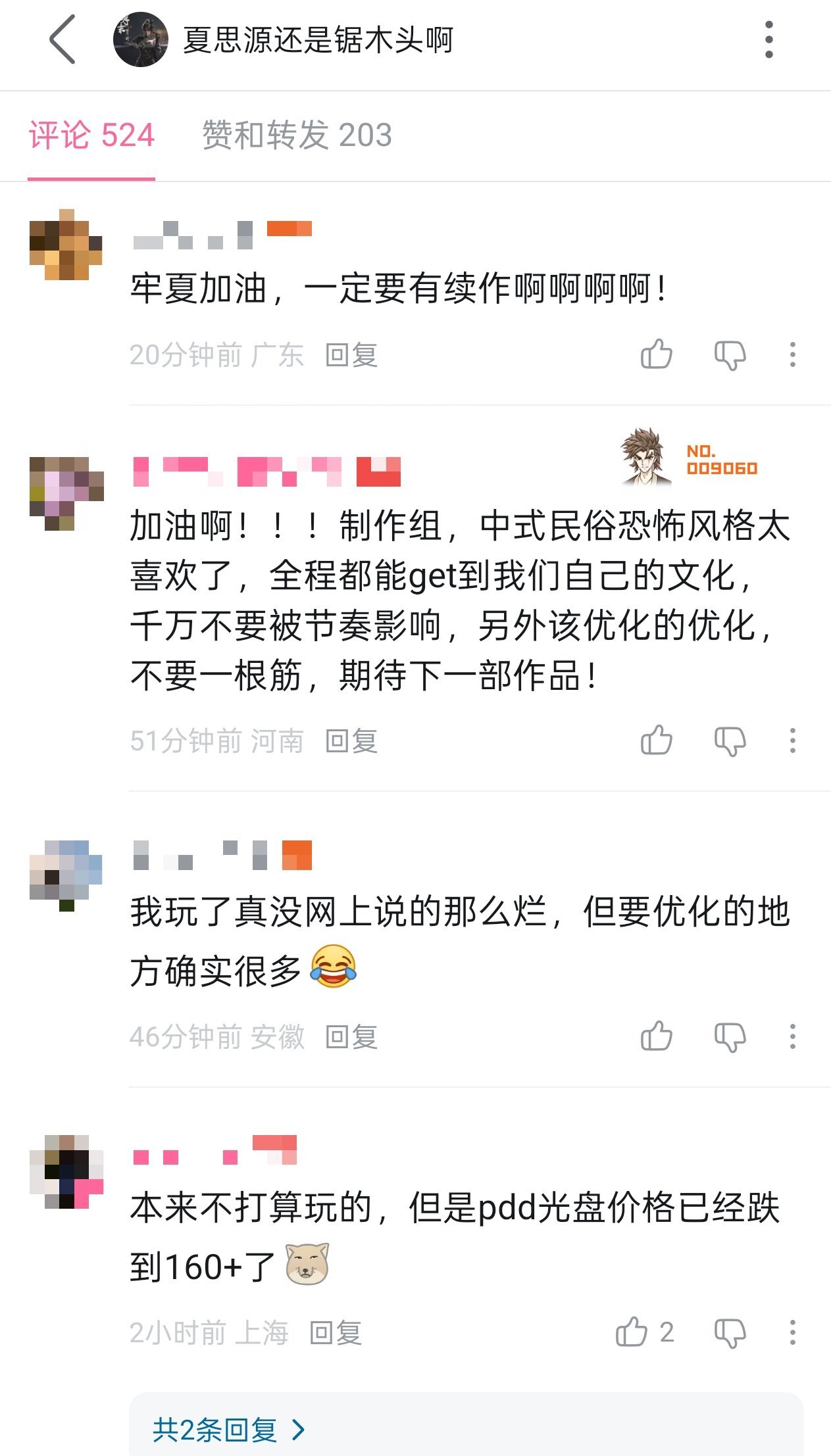Go back using the top-left arrow
The height and width of the screenshot is (1456, 831).
[63, 39]
